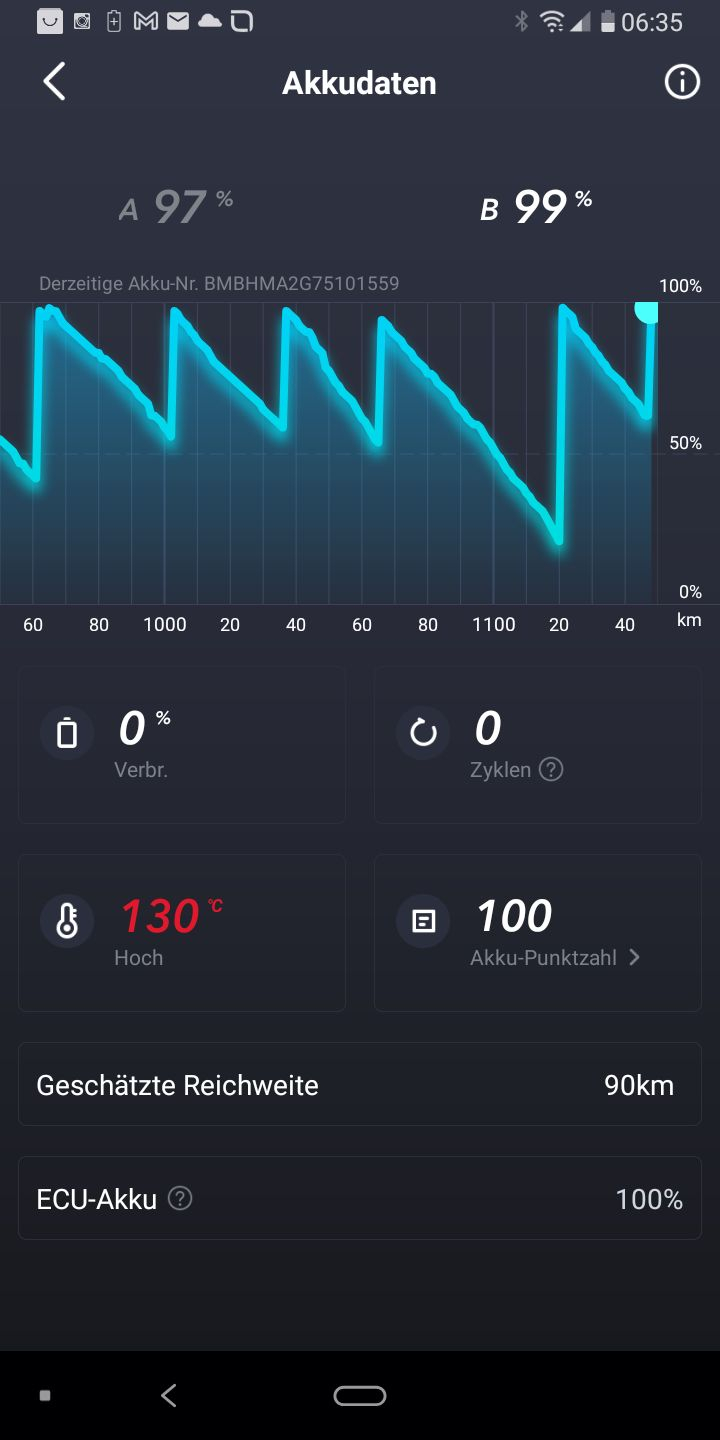
Task: Open the help icon next to Zyklen
Action: click(x=551, y=770)
